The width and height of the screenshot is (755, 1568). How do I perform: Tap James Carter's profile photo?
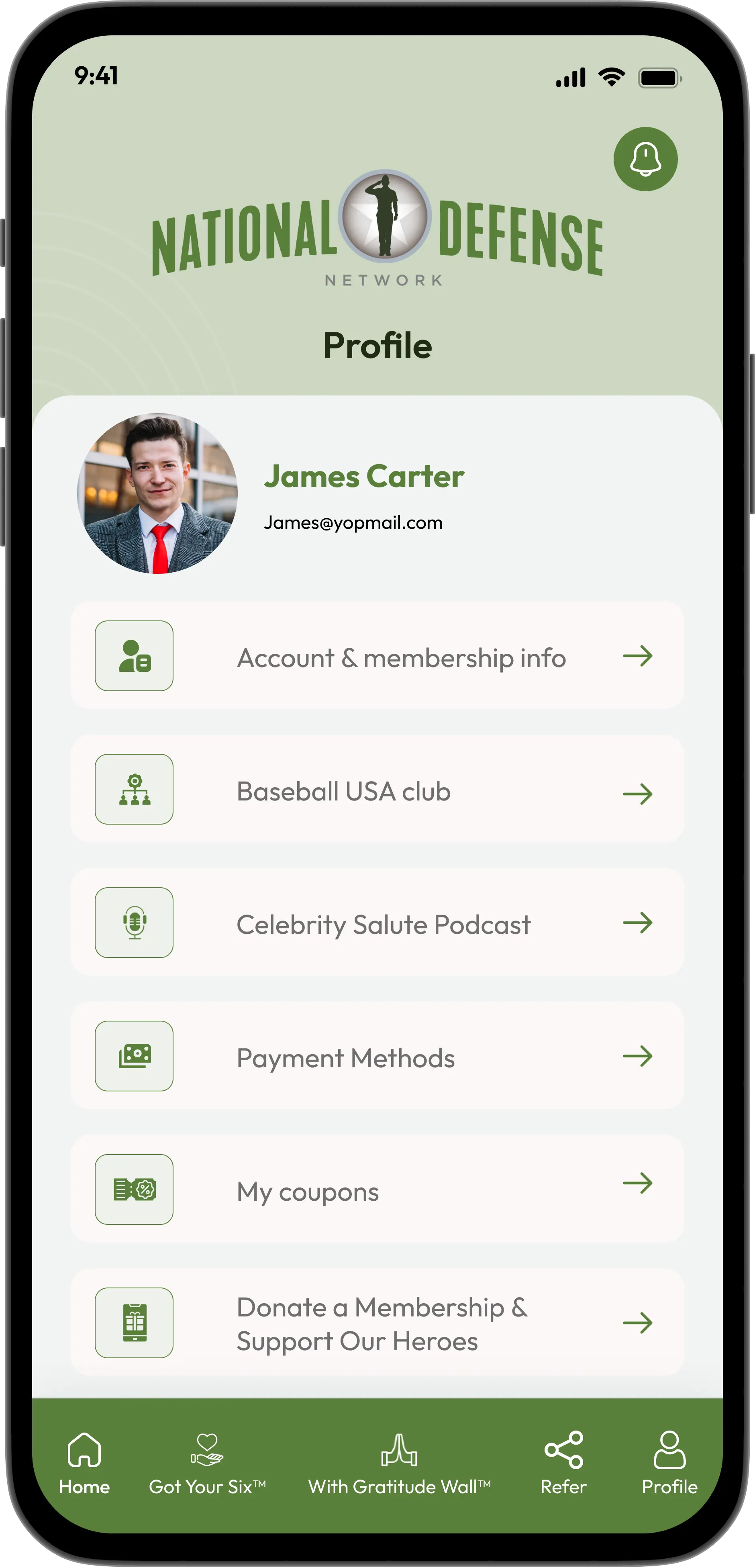[157, 493]
